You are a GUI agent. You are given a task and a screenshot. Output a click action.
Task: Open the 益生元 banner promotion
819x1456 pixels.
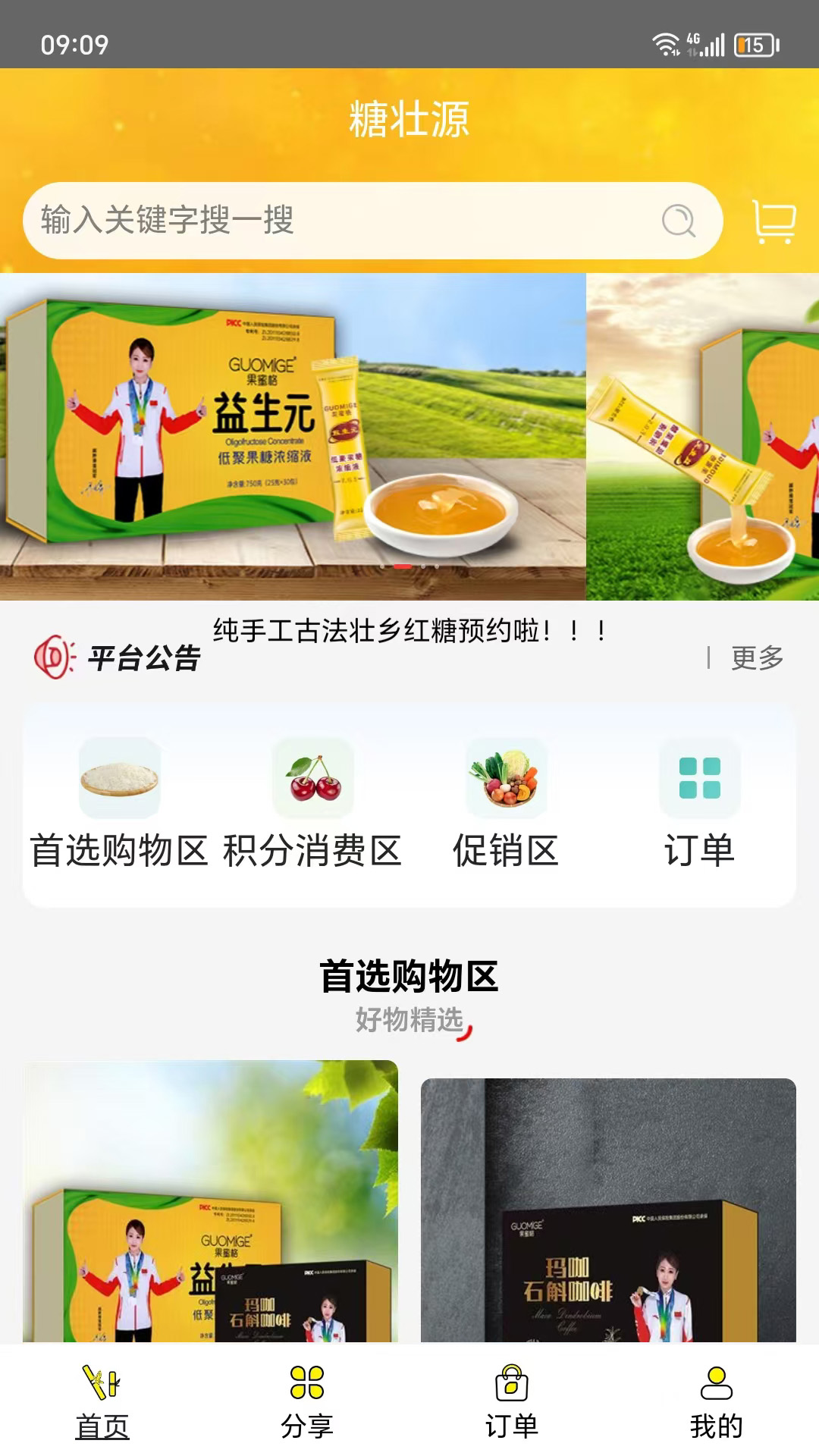click(293, 437)
